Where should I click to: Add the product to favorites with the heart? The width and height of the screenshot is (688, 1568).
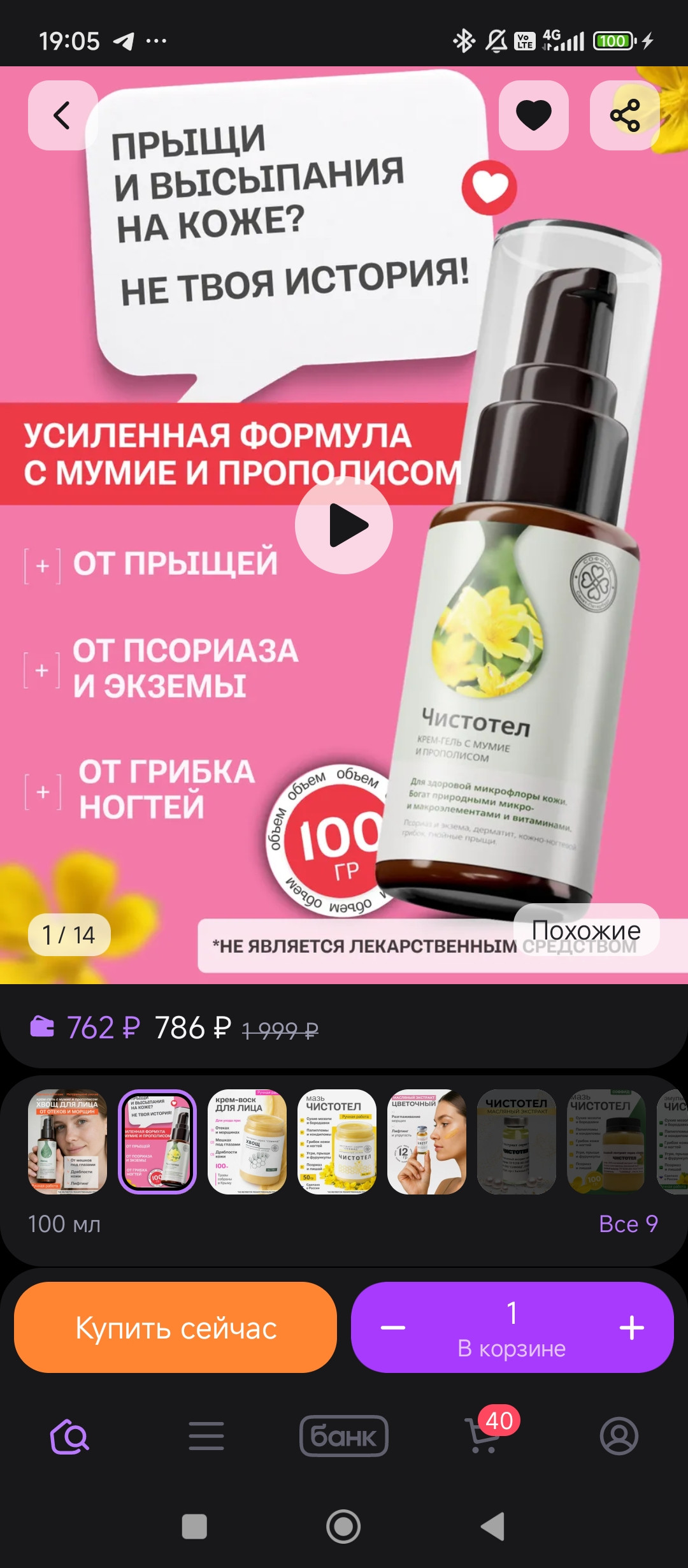[533, 115]
